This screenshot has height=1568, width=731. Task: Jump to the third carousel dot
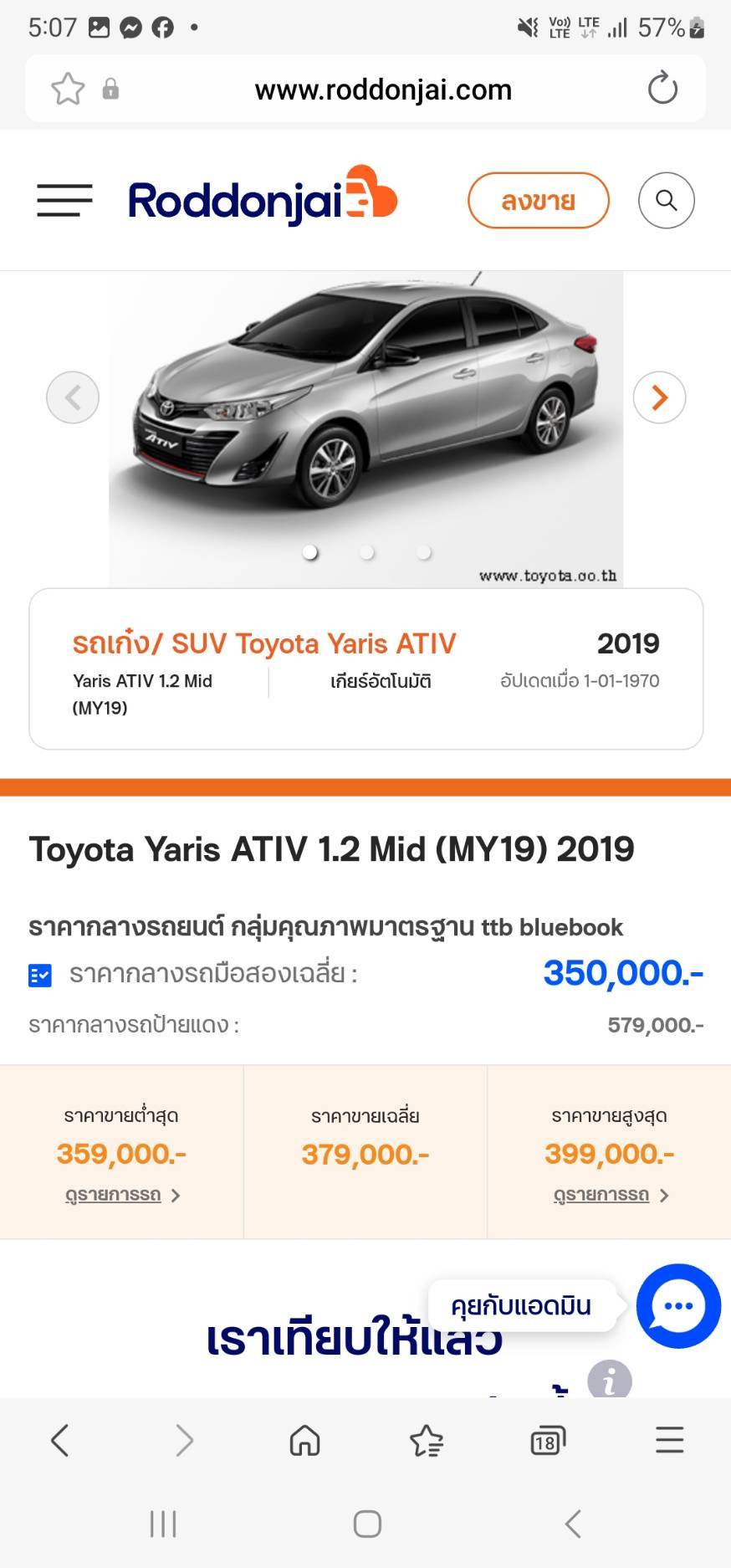pos(424,552)
